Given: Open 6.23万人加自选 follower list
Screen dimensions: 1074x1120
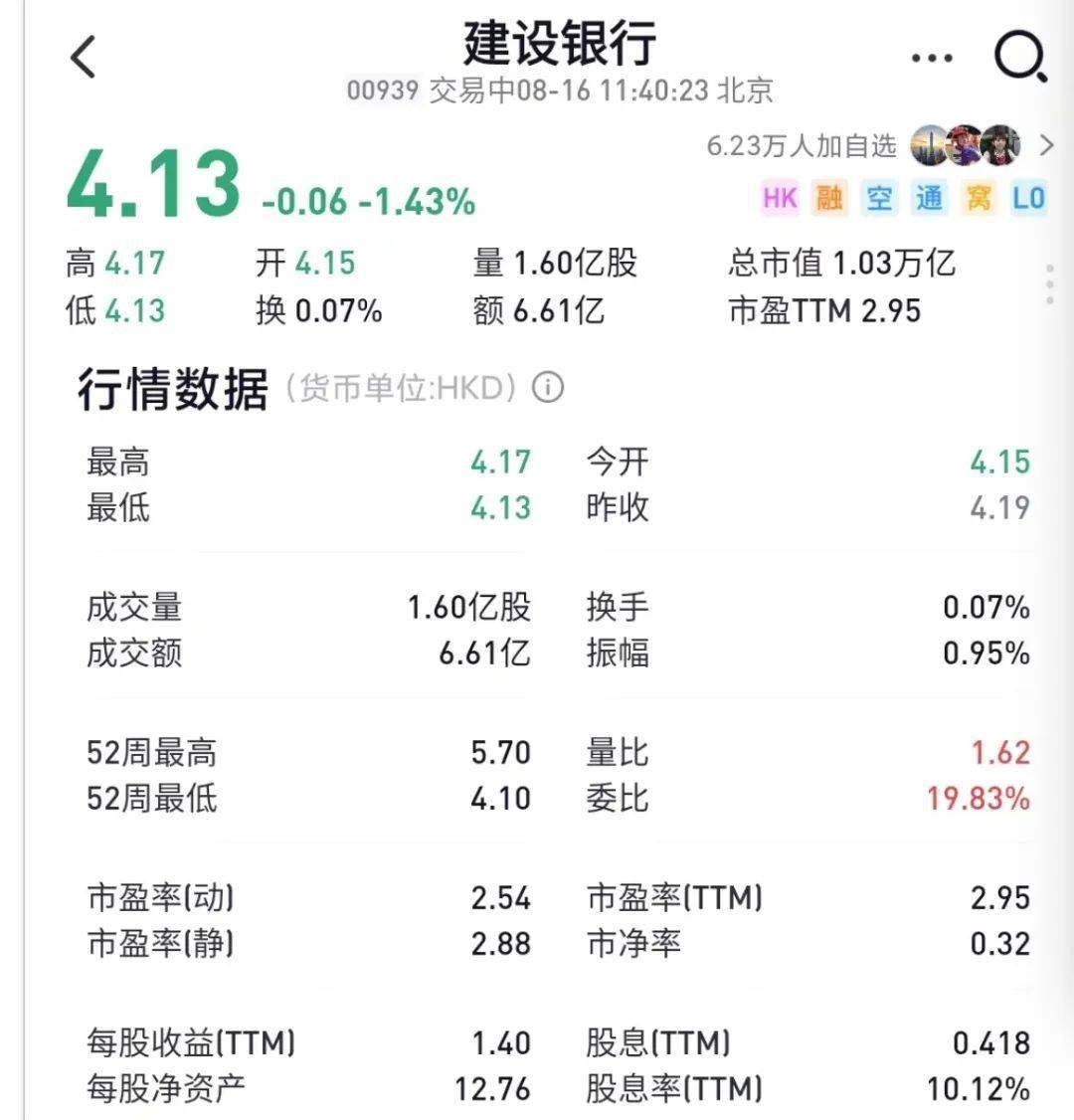Looking at the screenshot, I should point(801,146).
